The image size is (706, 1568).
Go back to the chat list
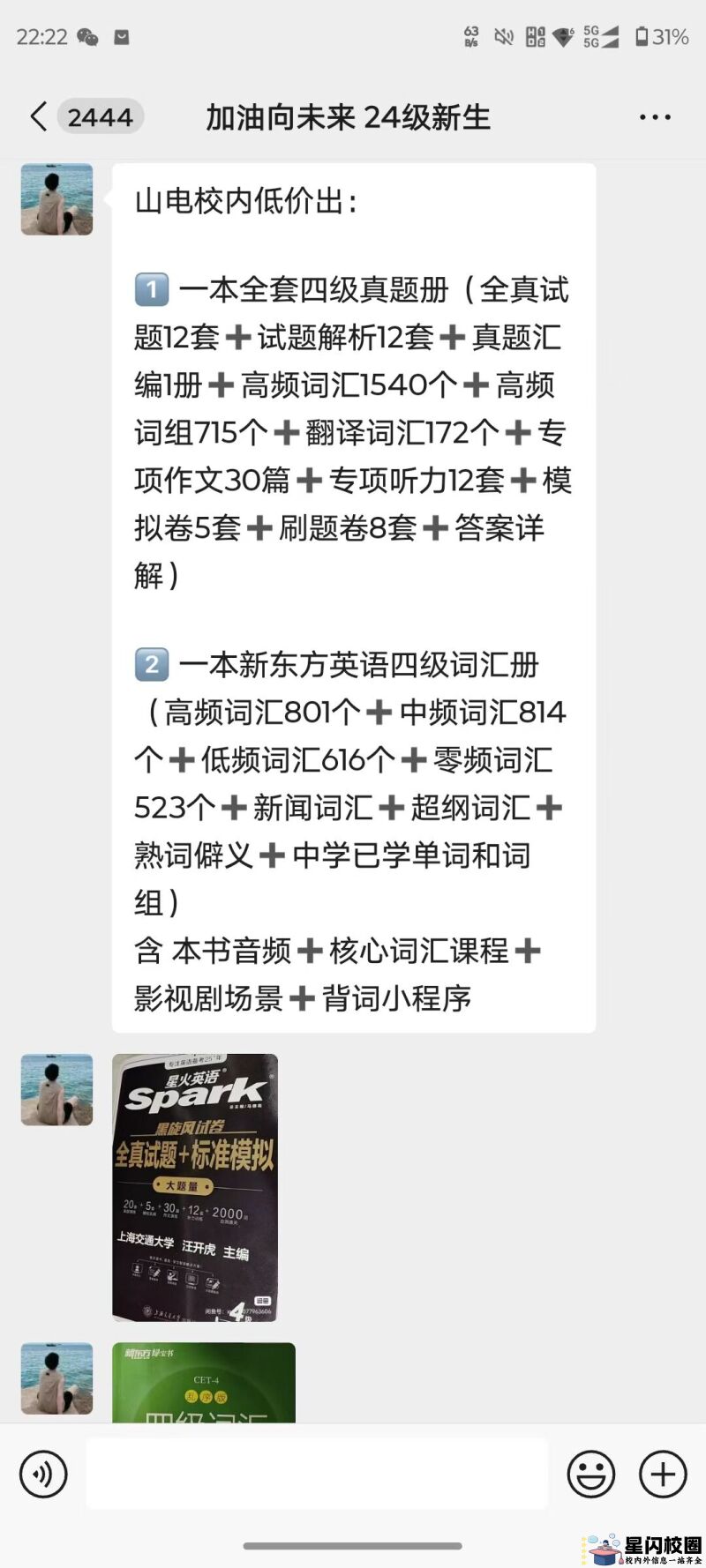tap(39, 116)
